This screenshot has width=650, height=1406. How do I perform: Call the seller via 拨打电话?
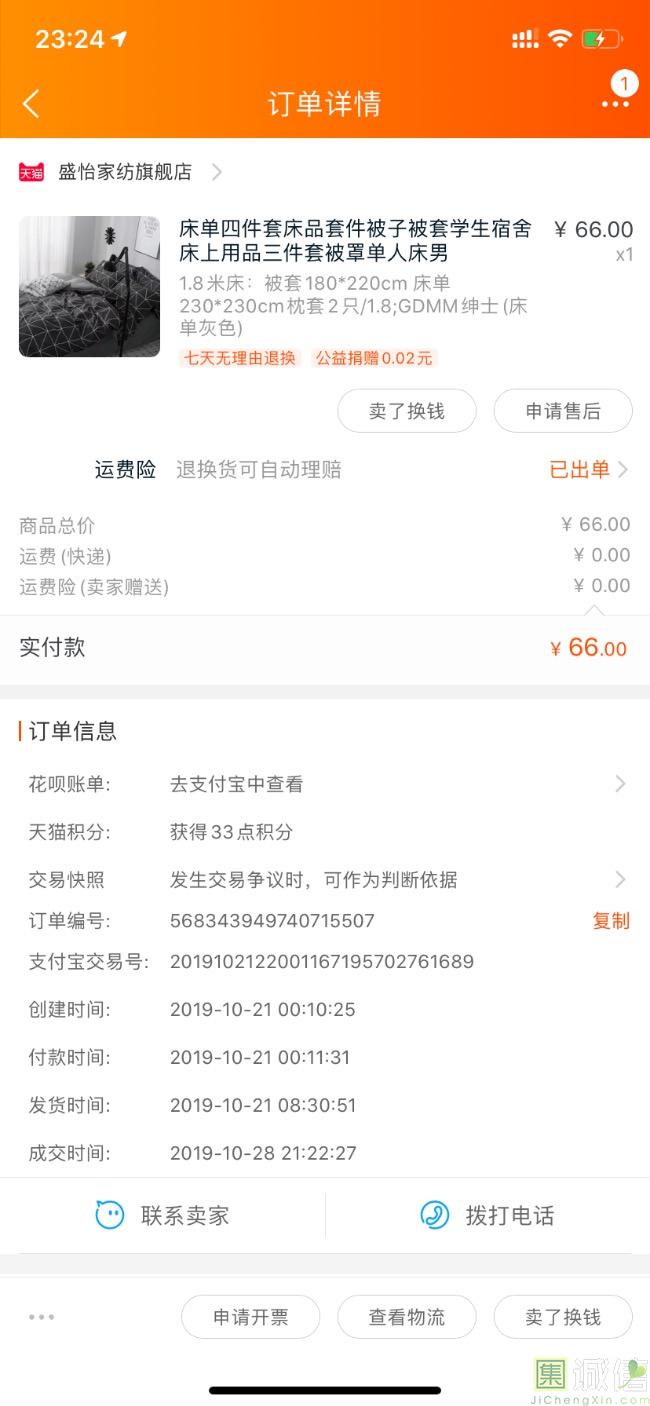coord(487,1216)
